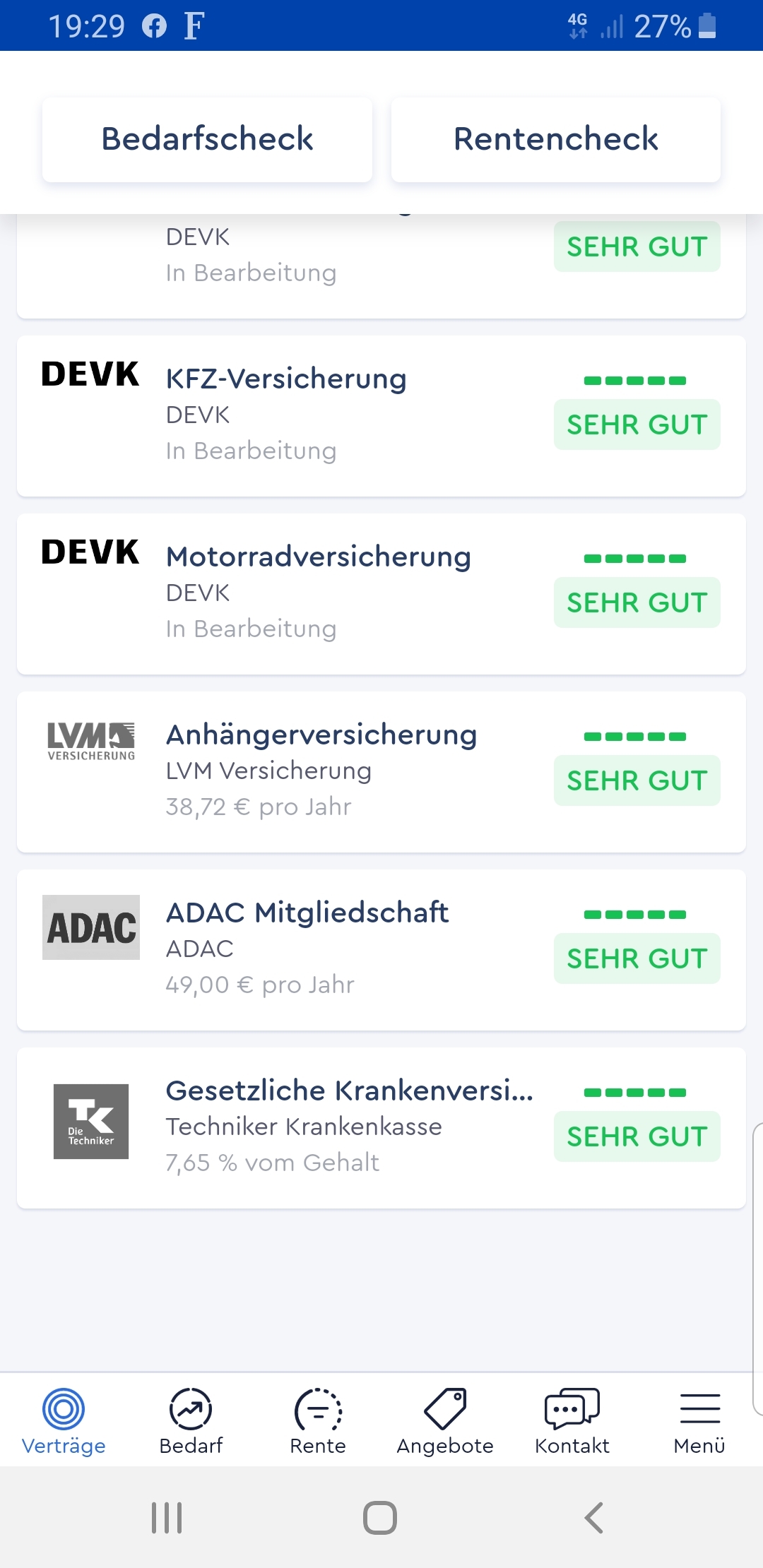Open the Techniker Krankenkasse contract
This screenshot has height=1568, width=763.
(381, 1128)
